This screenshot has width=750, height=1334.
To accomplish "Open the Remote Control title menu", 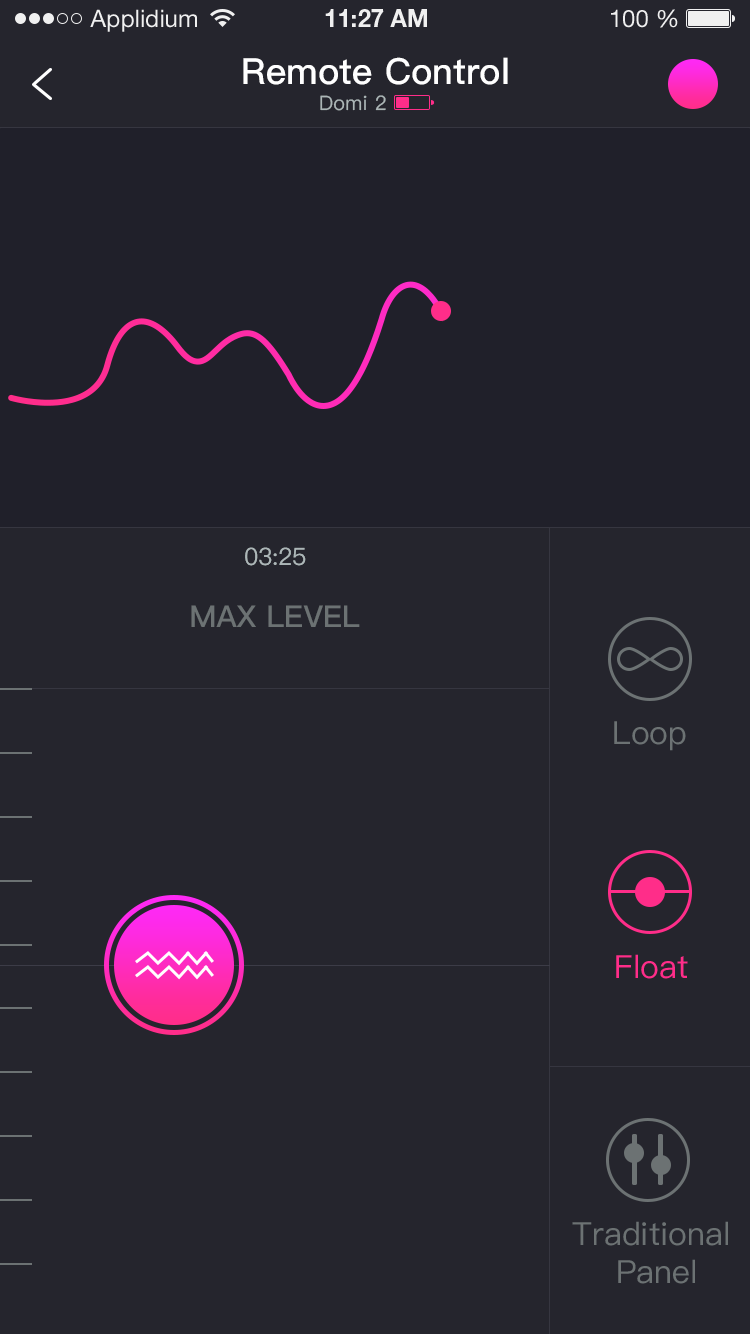I will 375,71.
